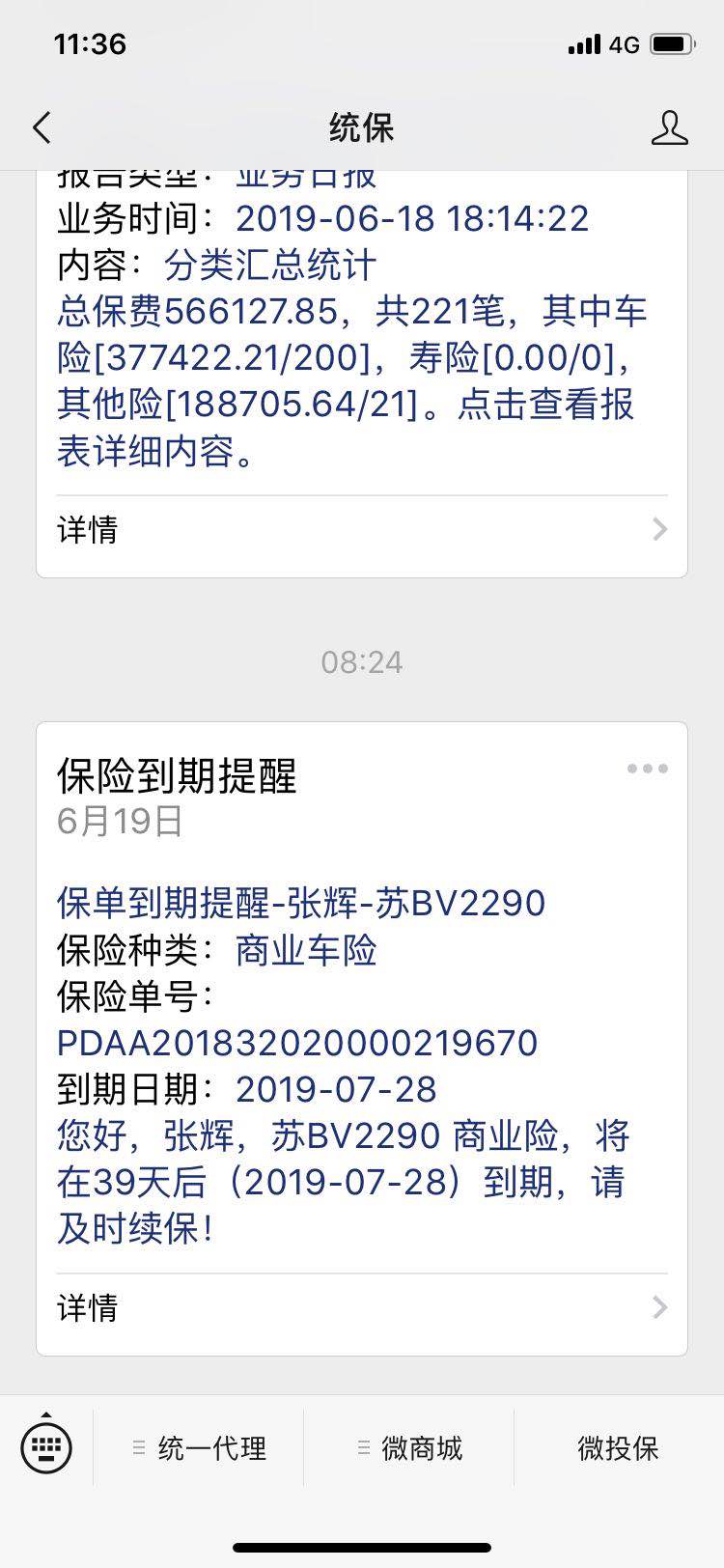This screenshot has height=1568, width=724.
Task: Open the 保险到期提醒 card's three-dot menu
Action: click(647, 770)
